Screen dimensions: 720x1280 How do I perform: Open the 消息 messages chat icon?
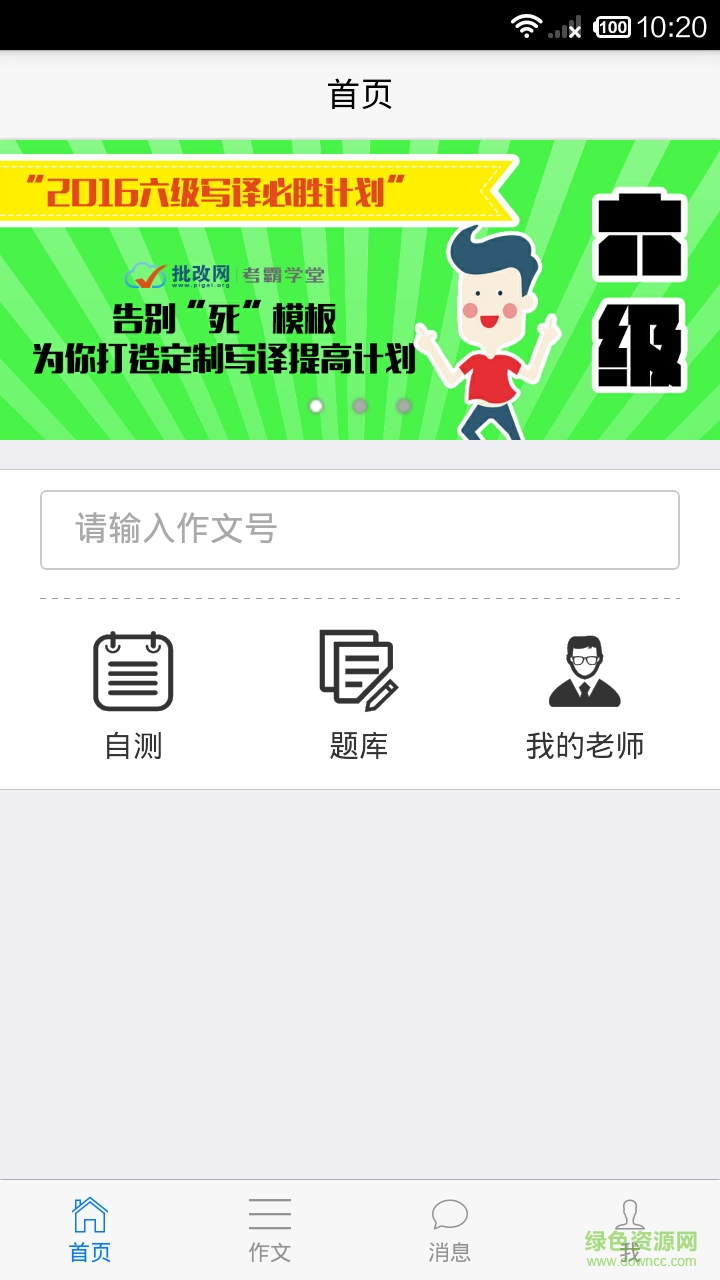tap(450, 1213)
